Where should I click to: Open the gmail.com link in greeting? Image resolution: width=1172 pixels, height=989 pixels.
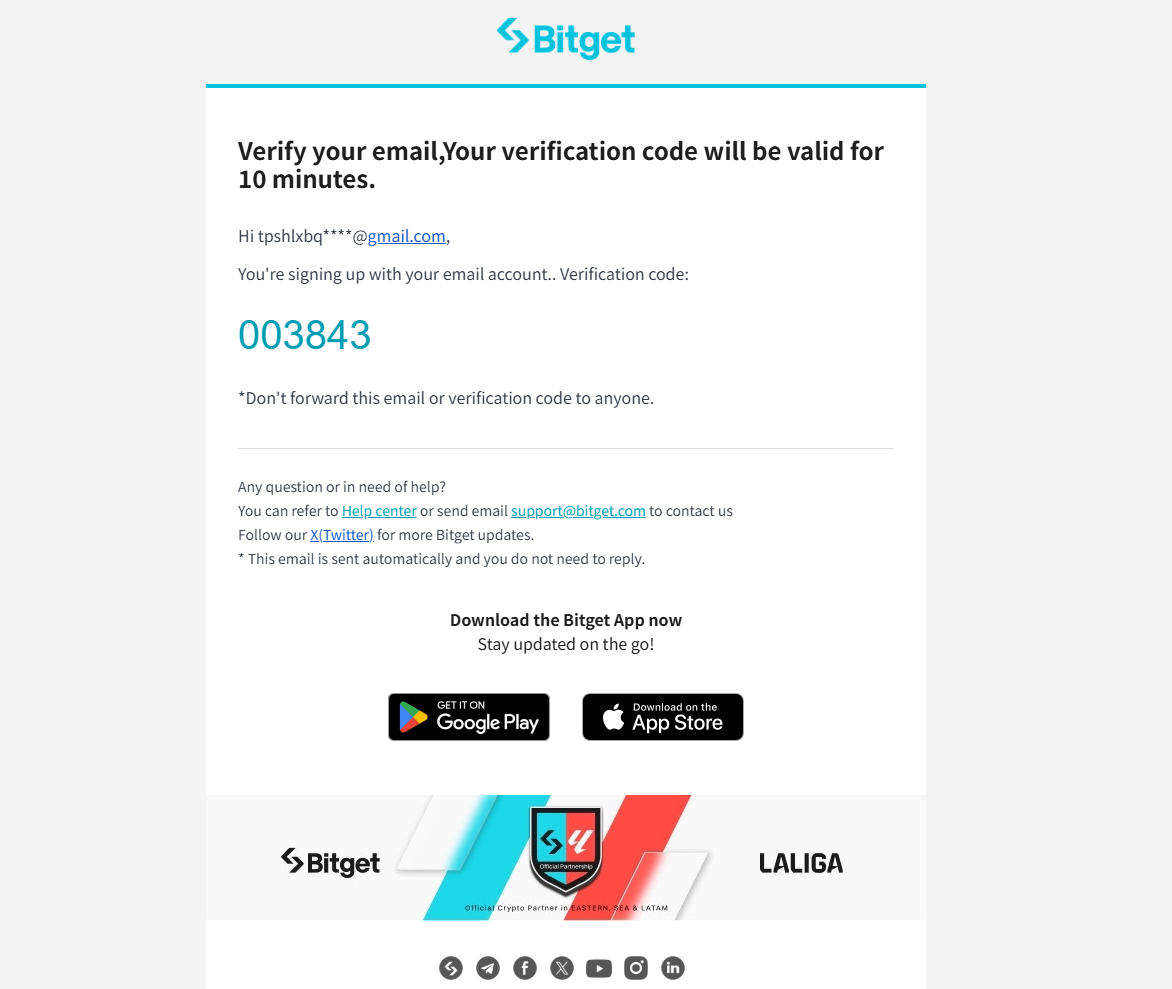click(406, 236)
